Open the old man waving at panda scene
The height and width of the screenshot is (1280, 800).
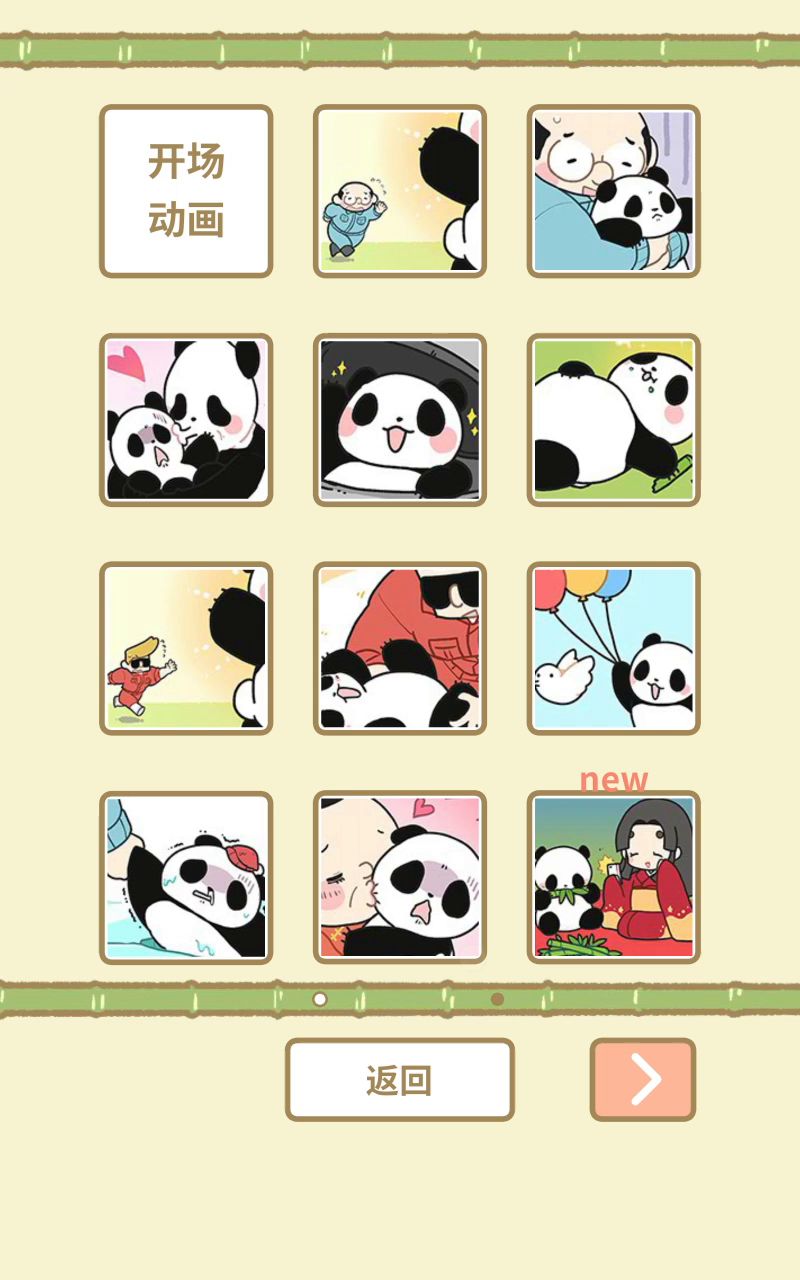400,191
